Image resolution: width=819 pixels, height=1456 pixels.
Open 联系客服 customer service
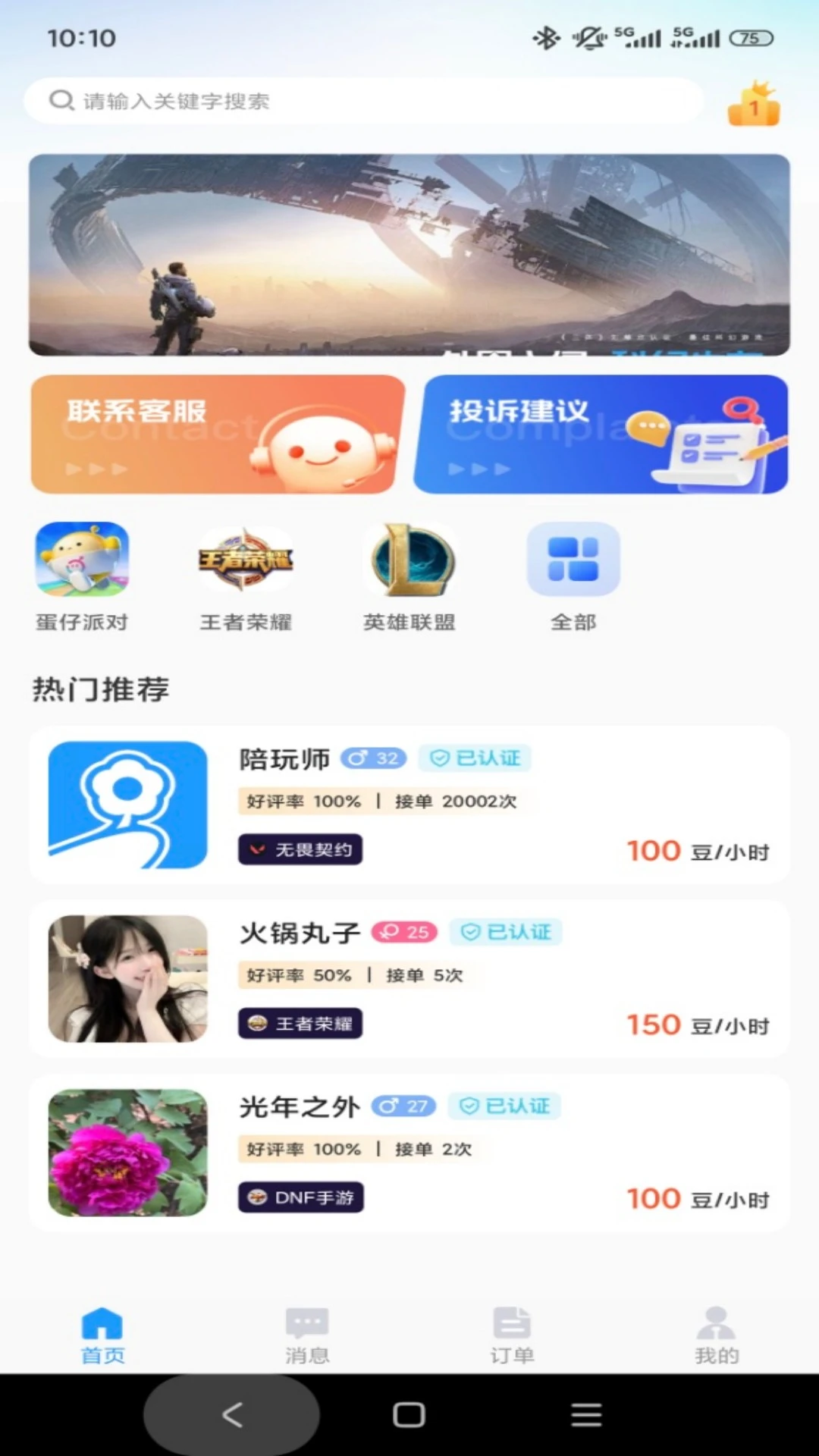coord(218,435)
